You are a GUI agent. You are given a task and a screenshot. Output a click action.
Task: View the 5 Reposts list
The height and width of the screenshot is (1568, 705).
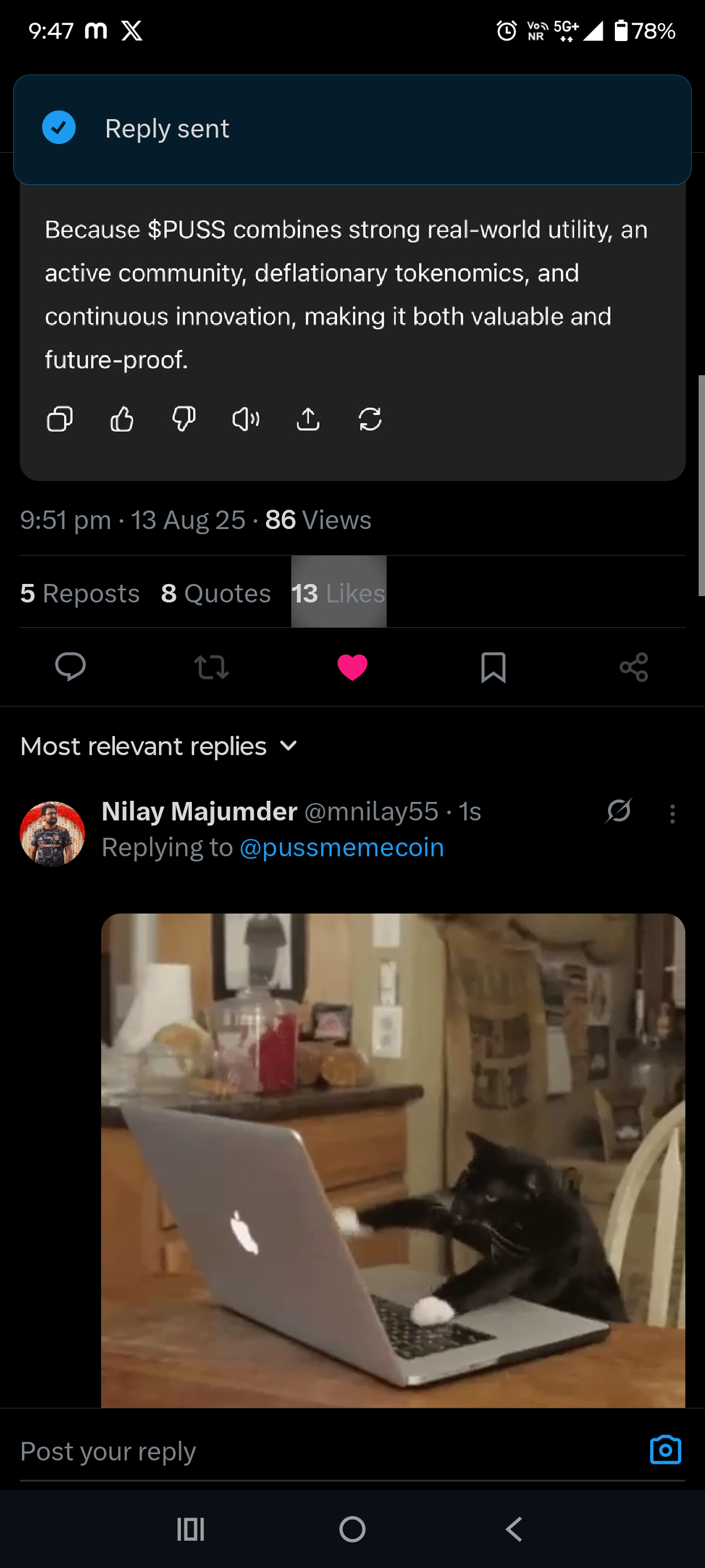80,593
